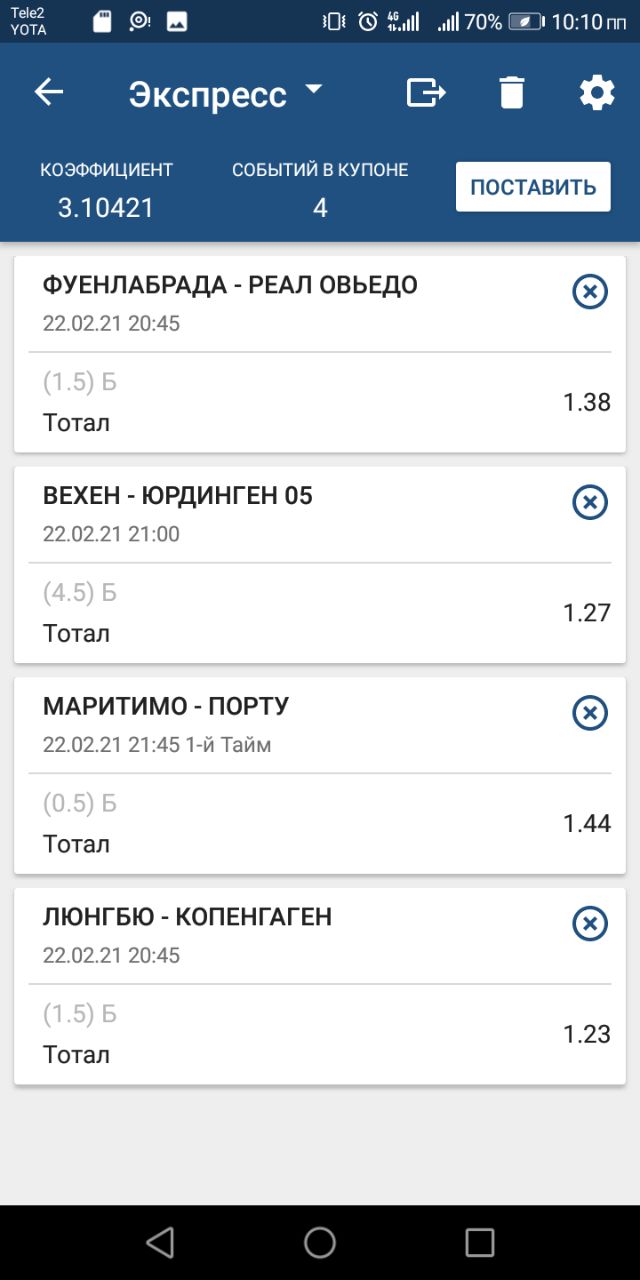
Task: Open recent apps from navigation bar
Action: pos(480,1243)
